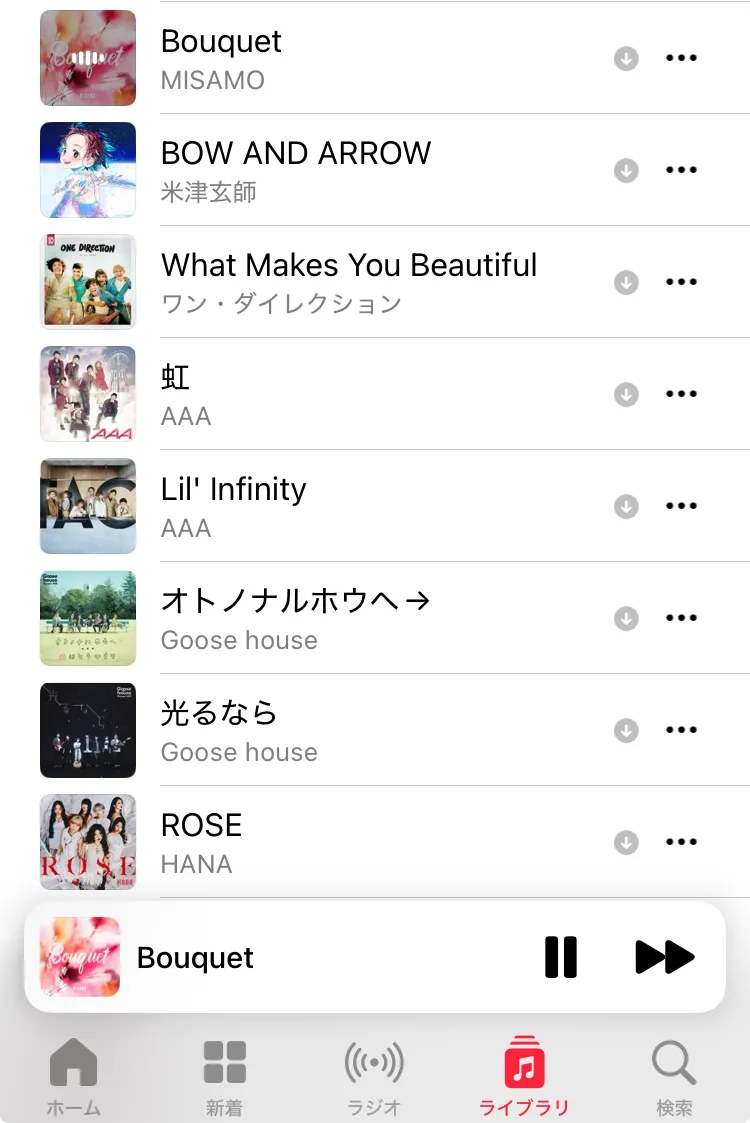Switch to the ホーム tab
The width and height of the screenshot is (750, 1123).
(73, 1076)
